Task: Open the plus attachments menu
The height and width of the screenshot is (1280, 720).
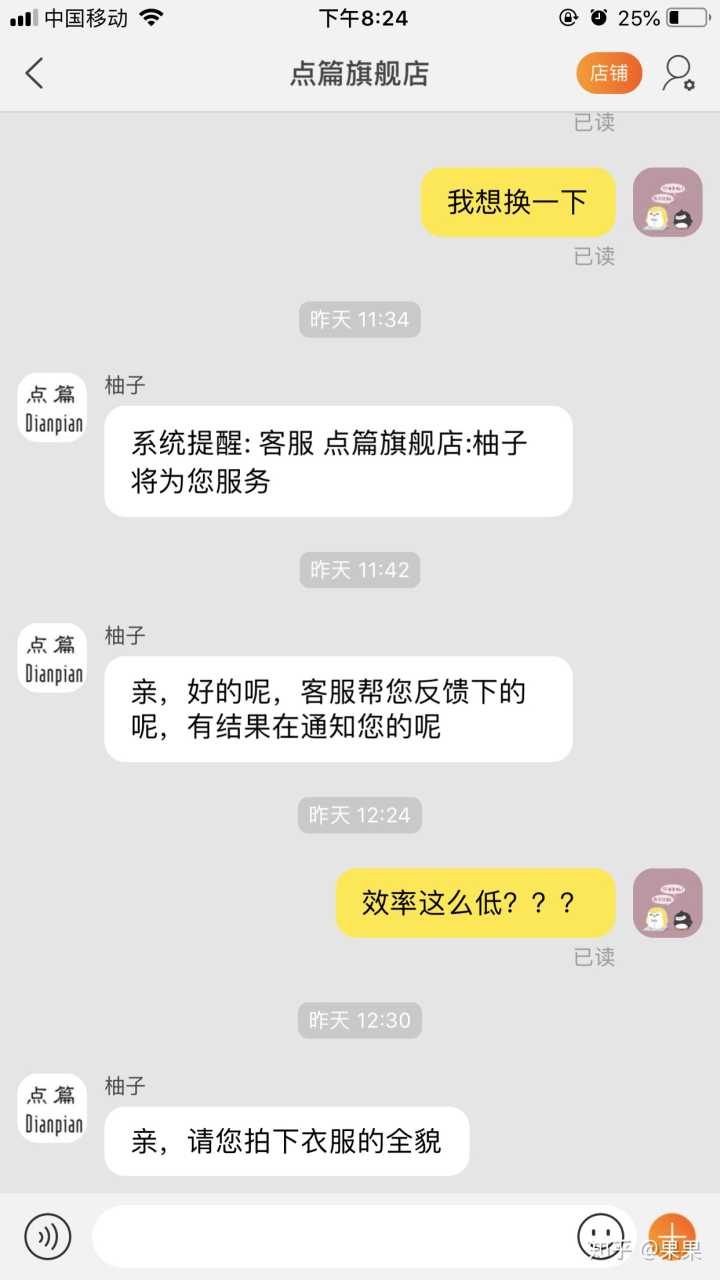Action: click(x=672, y=1236)
